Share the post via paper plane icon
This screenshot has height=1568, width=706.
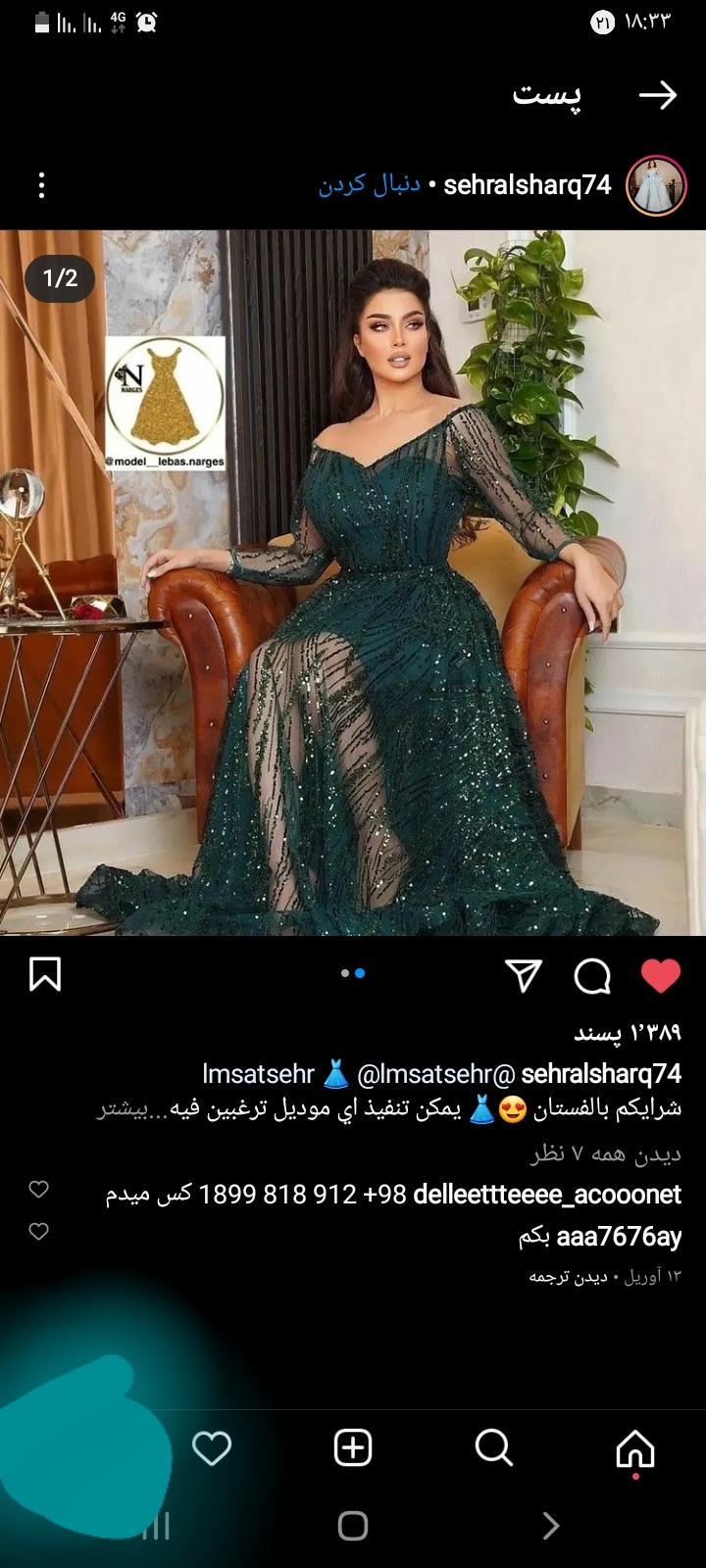coord(524,975)
